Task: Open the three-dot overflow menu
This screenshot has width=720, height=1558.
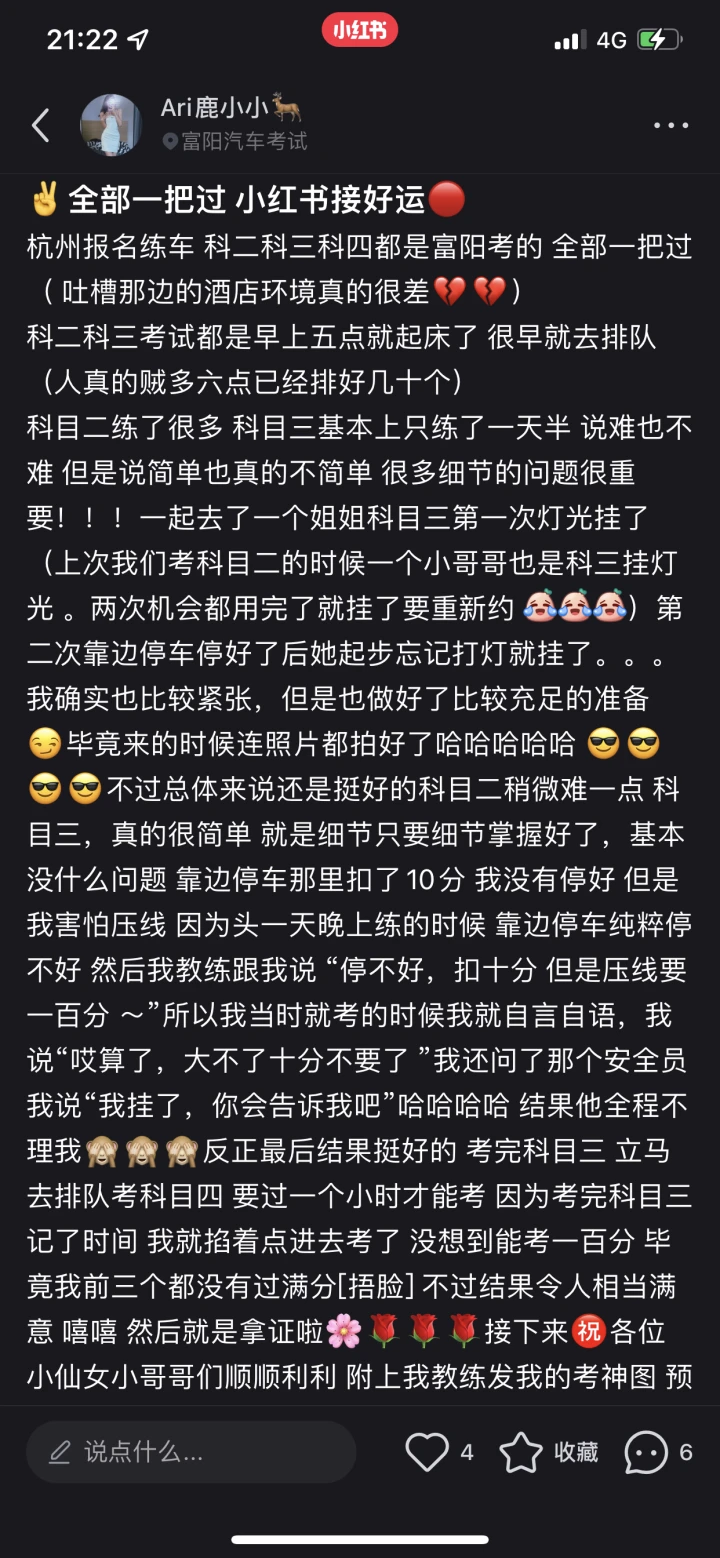Action: click(x=671, y=126)
